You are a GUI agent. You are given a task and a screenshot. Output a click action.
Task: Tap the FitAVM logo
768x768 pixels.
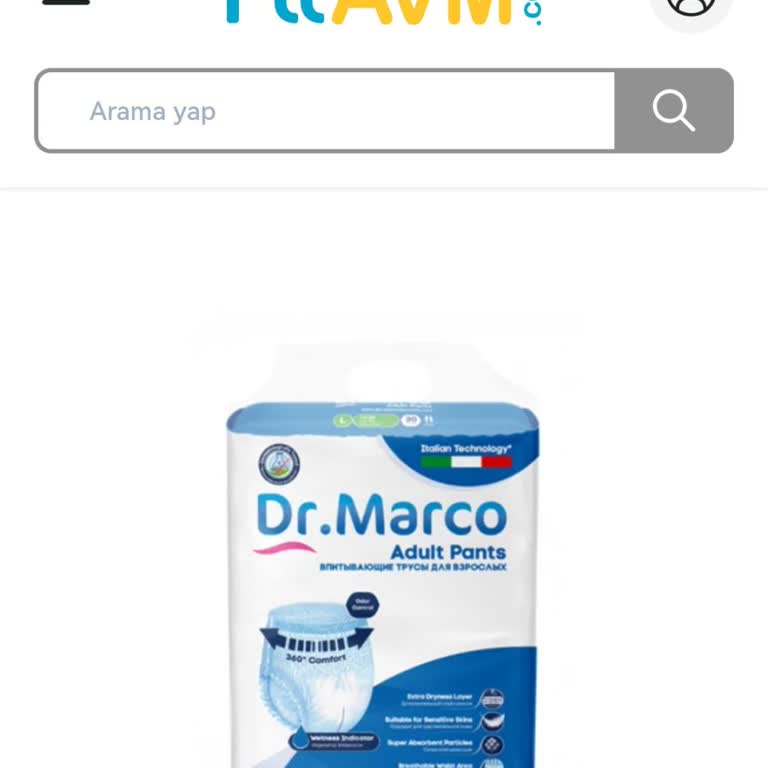click(383, 8)
